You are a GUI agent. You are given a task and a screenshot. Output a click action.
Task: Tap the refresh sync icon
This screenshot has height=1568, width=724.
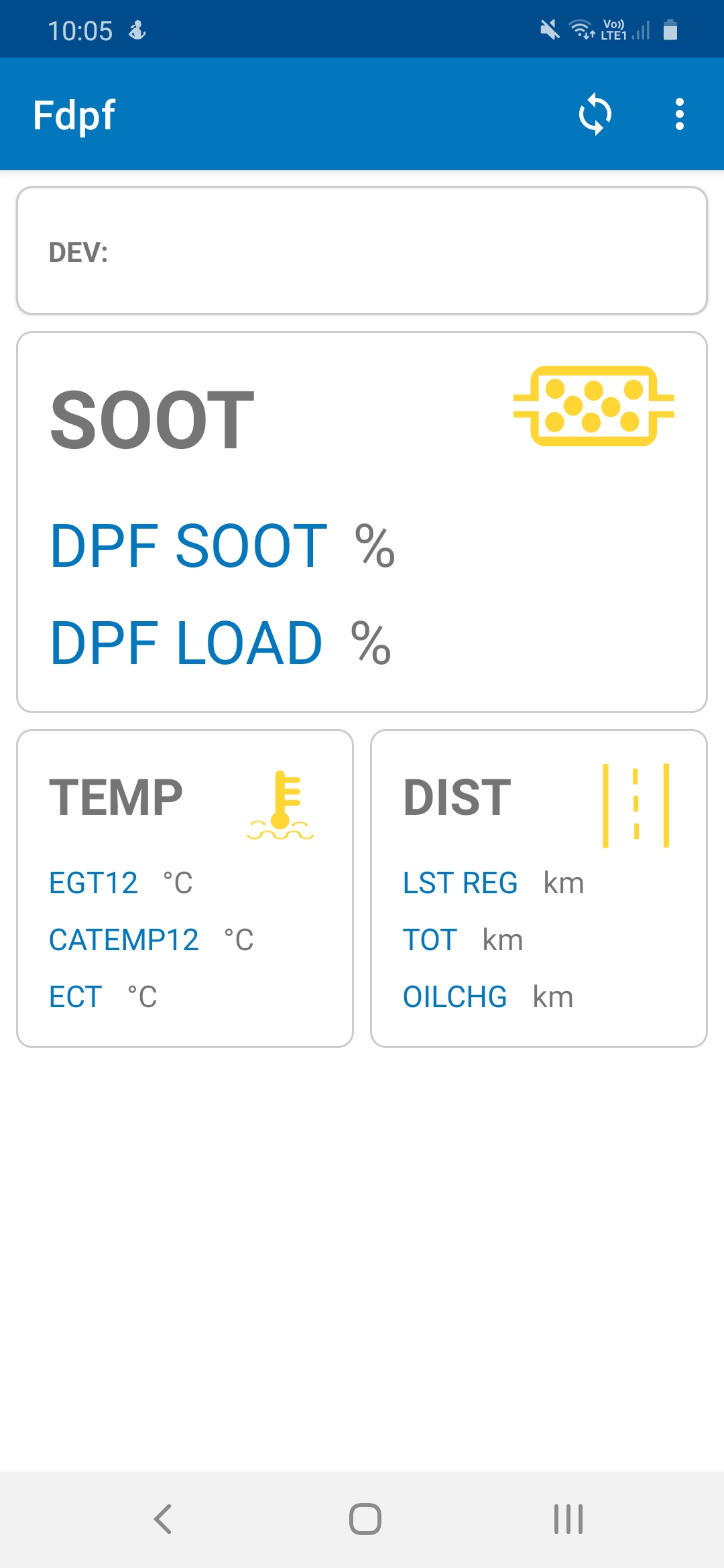pyautogui.click(x=595, y=114)
